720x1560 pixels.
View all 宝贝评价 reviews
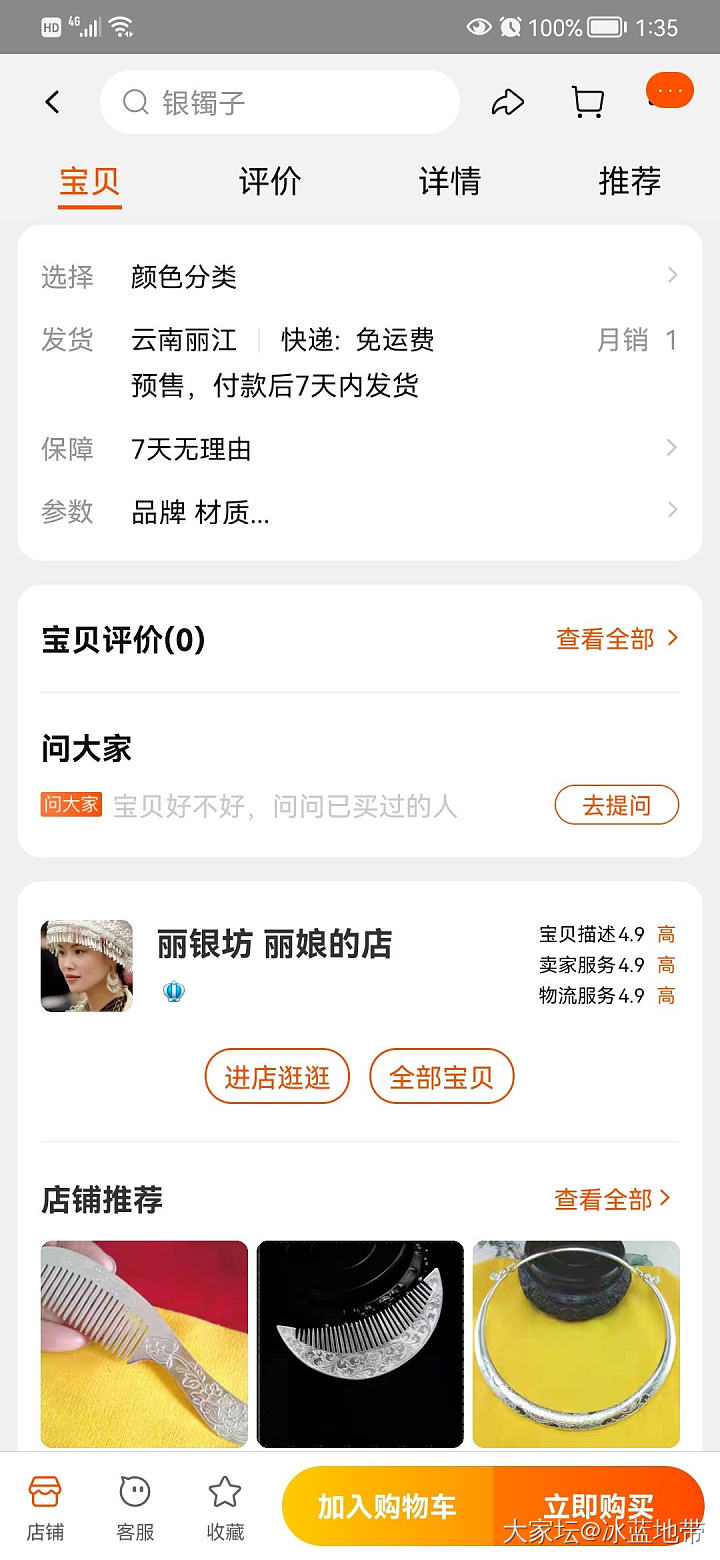coord(617,639)
